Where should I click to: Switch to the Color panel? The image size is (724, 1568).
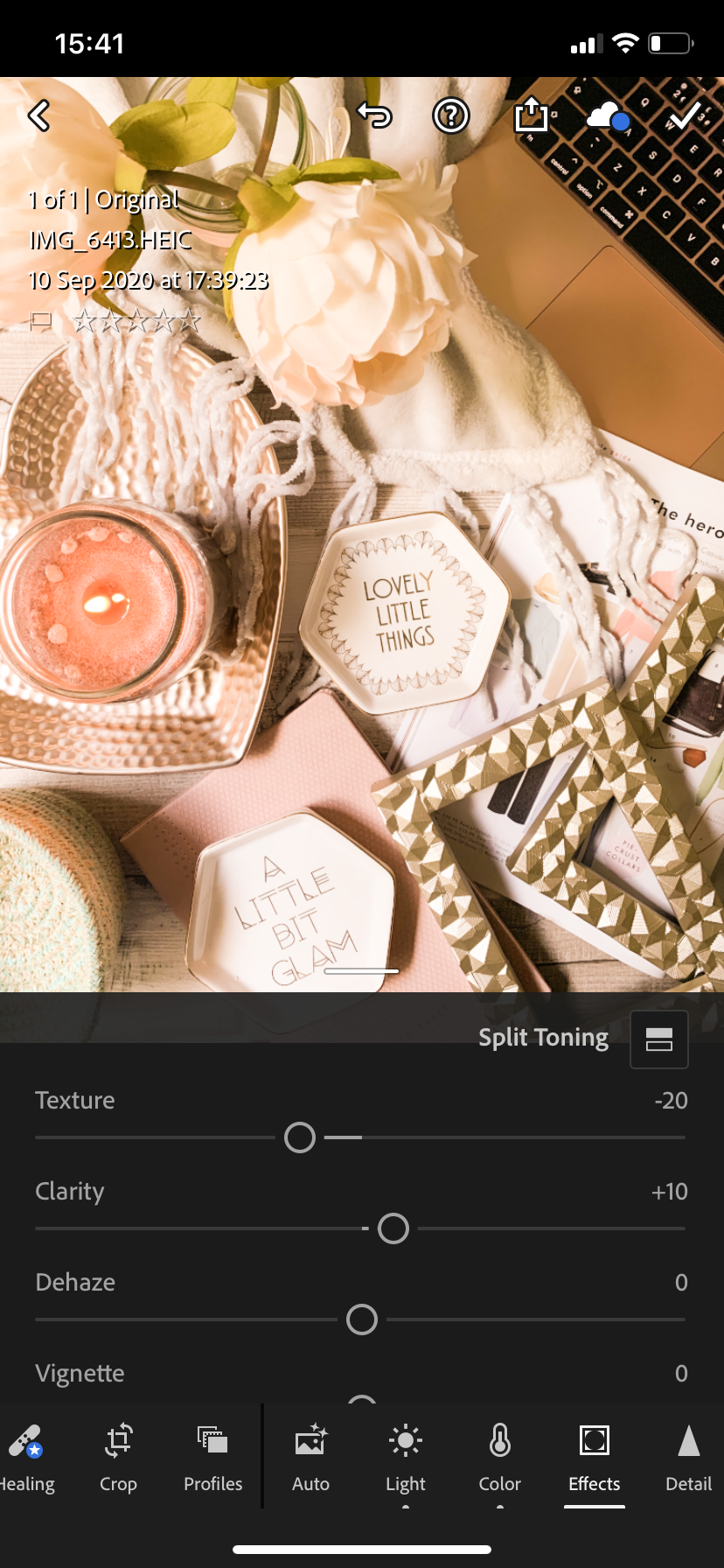click(499, 1458)
